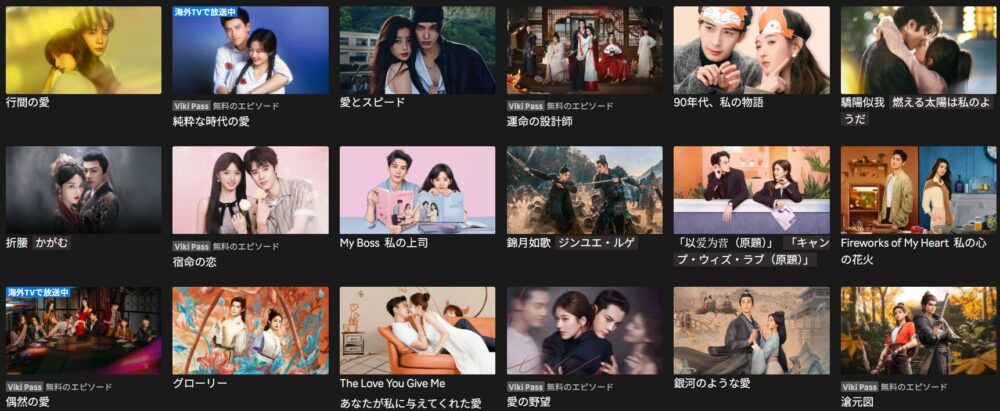The height and width of the screenshot is (411, 1000).
Task: View 90年代、私の物語 show
Action: pos(751,50)
